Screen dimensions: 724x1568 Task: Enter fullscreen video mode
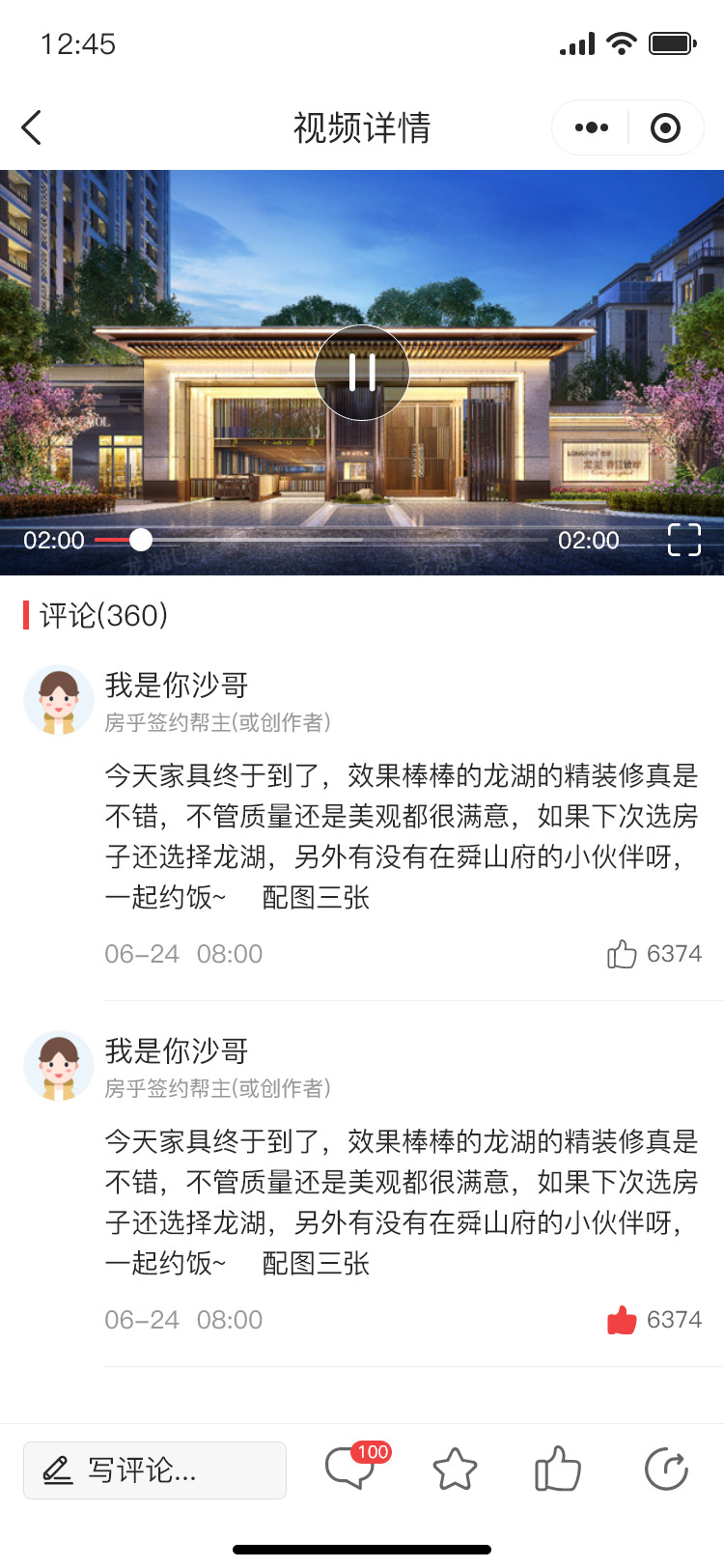(x=683, y=540)
